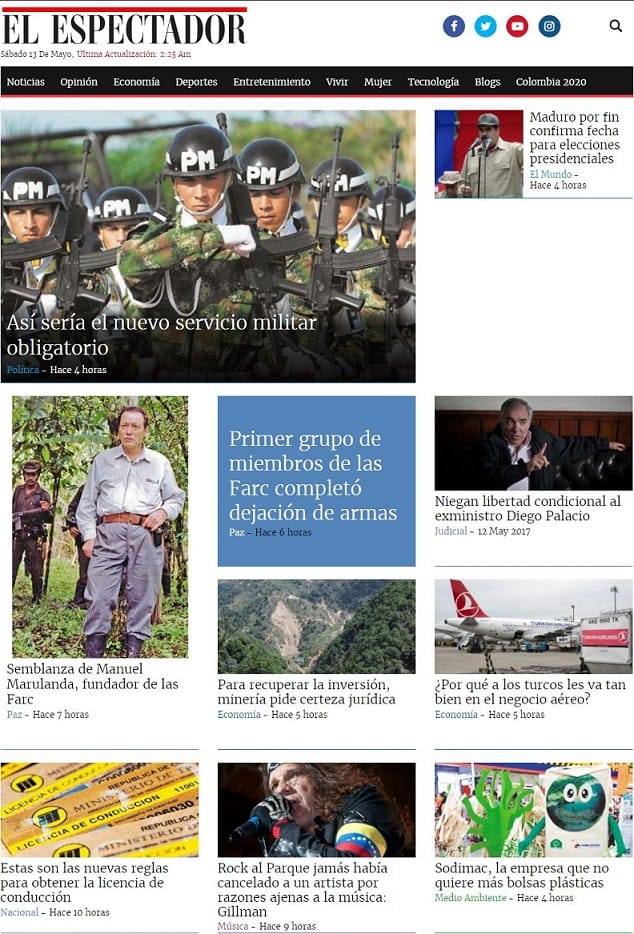Image resolution: width=634 pixels, height=934 pixels.
Task: Open the Instagram profile icon
Action: pyautogui.click(x=549, y=26)
